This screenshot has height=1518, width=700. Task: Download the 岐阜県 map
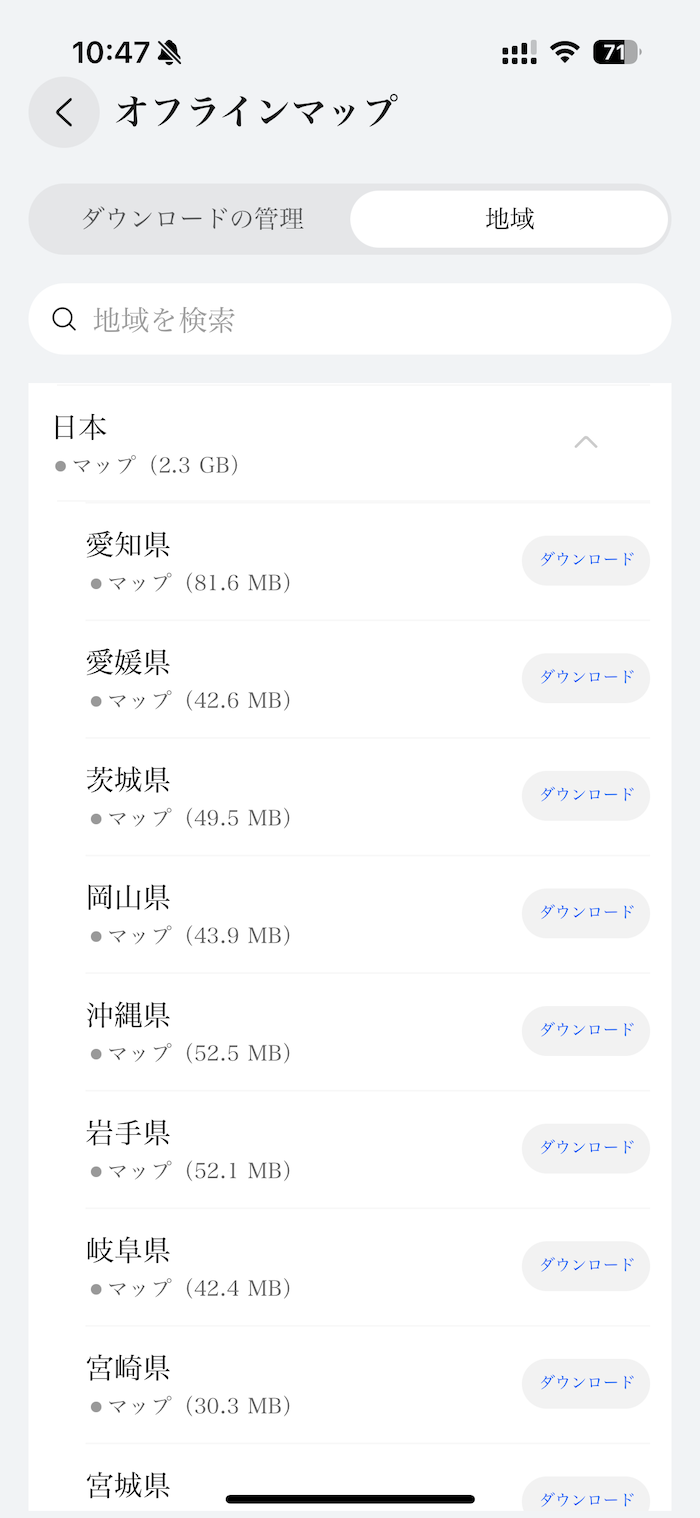(x=586, y=1265)
